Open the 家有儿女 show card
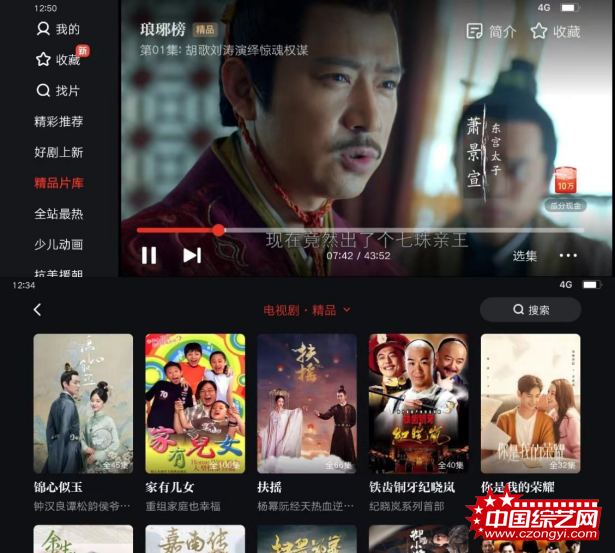 click(x=195, y=404)
